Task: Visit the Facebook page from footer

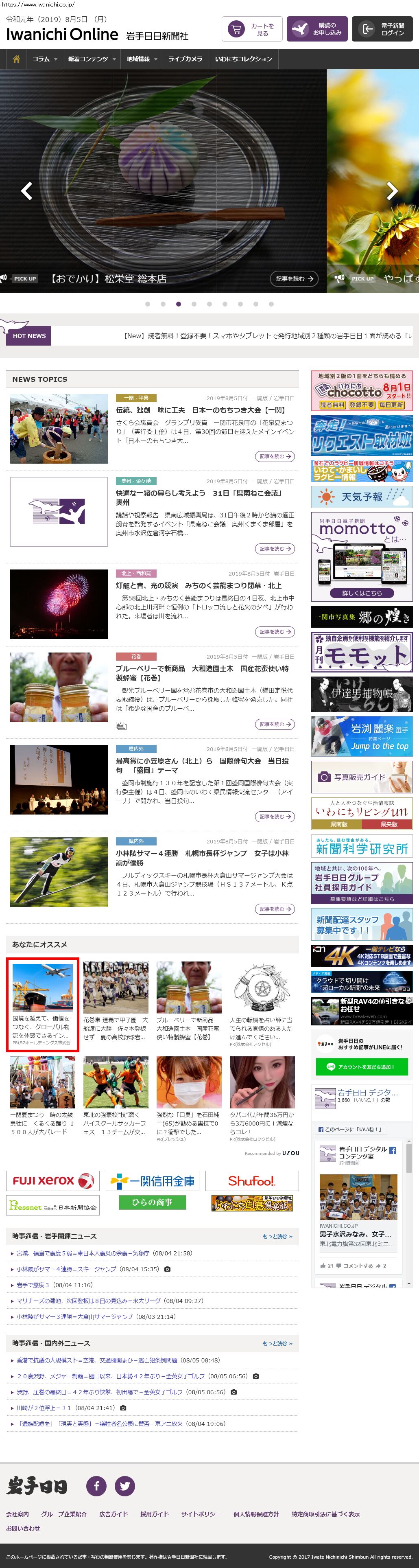Action: (x=96, y=1486)
